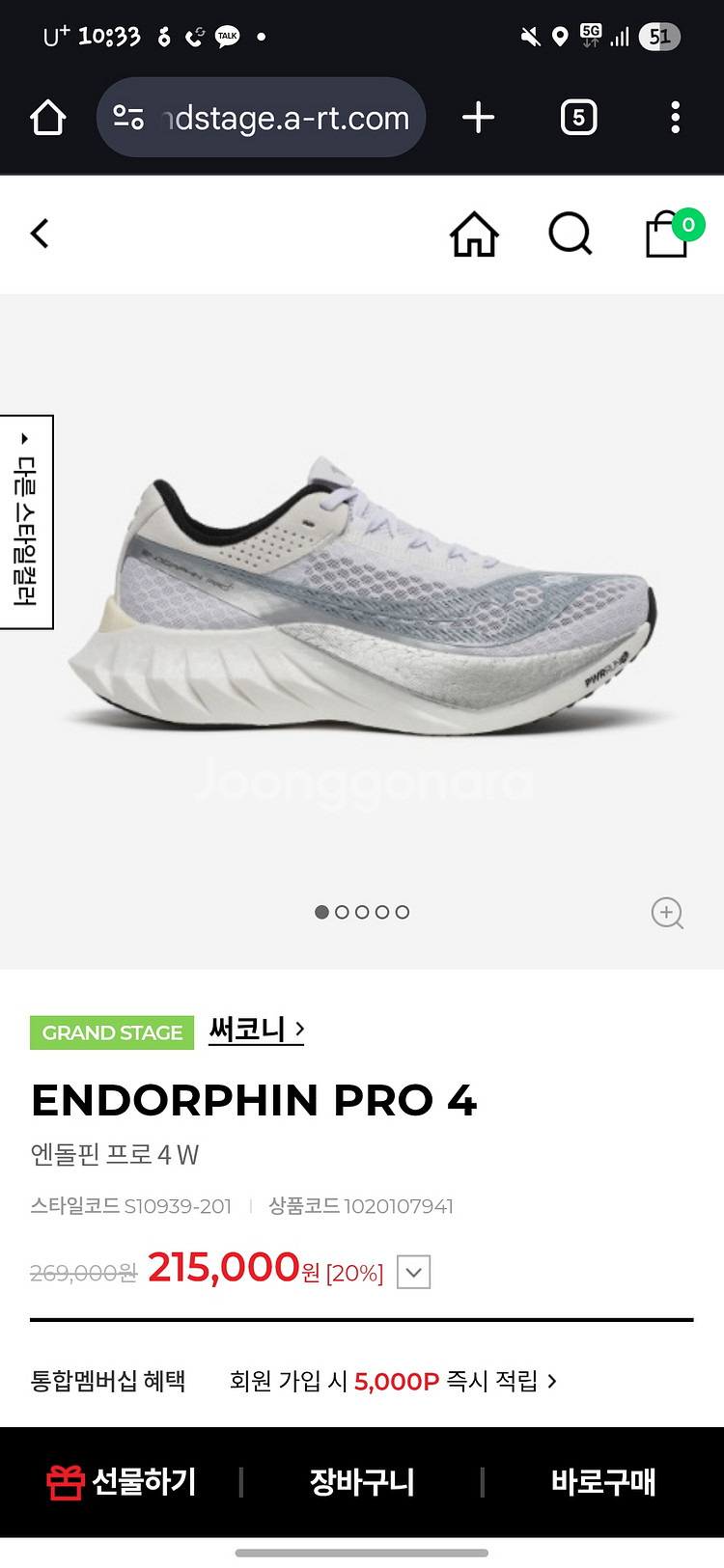Open the 써코니 brand link
Viewport: 724px width, 1568px height.
[256, 1030]
